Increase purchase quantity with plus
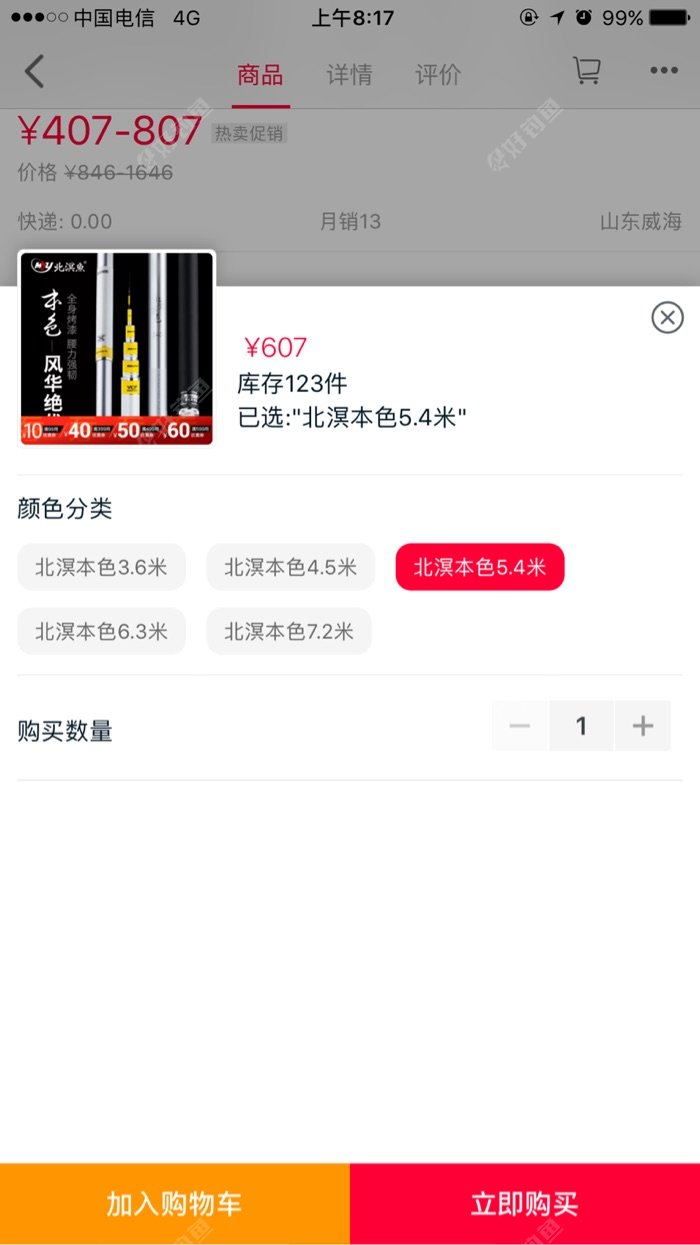Viewport: 700px width, 1245px height. tap(643, 726)
